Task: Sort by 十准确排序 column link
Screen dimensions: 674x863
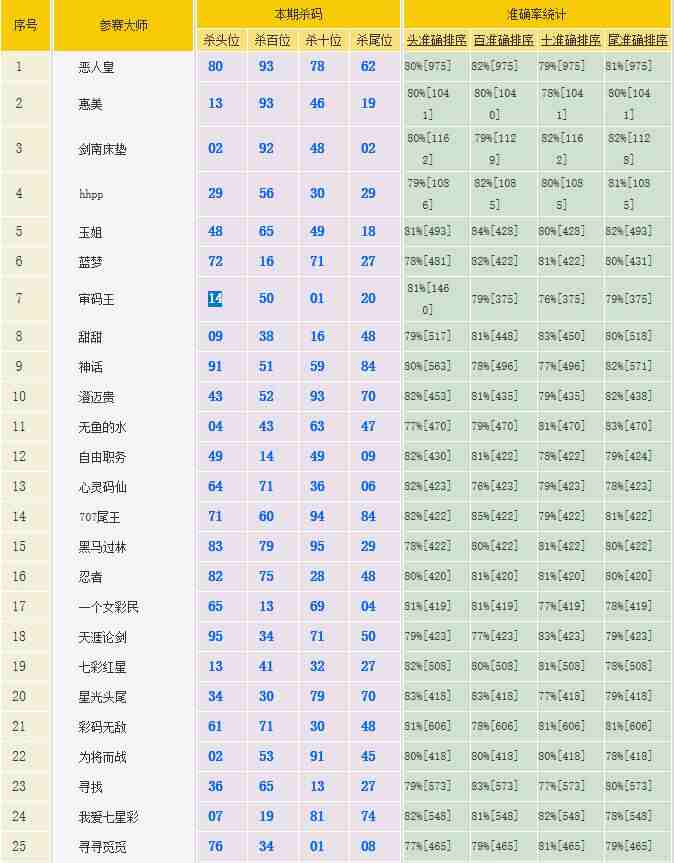Action: (x=570, y=41)
